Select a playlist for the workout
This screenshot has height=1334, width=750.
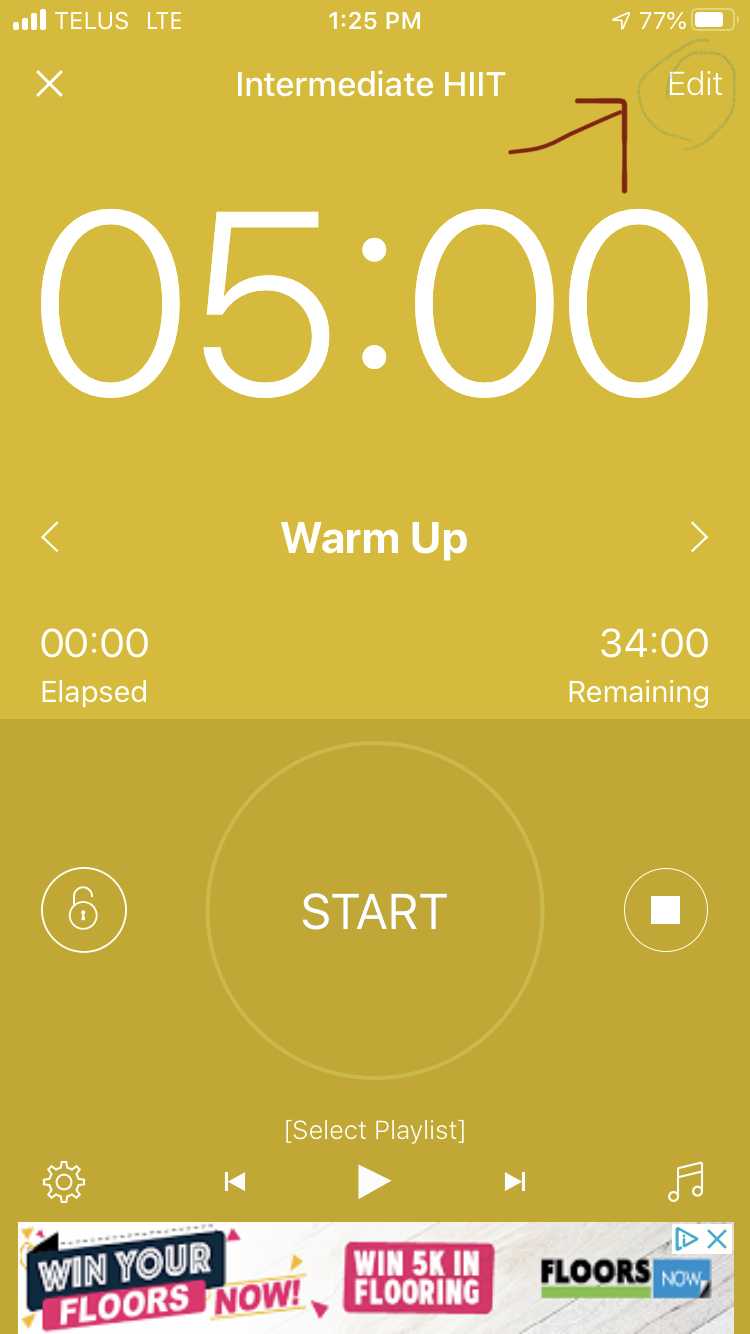click(x=374, y=1130)
